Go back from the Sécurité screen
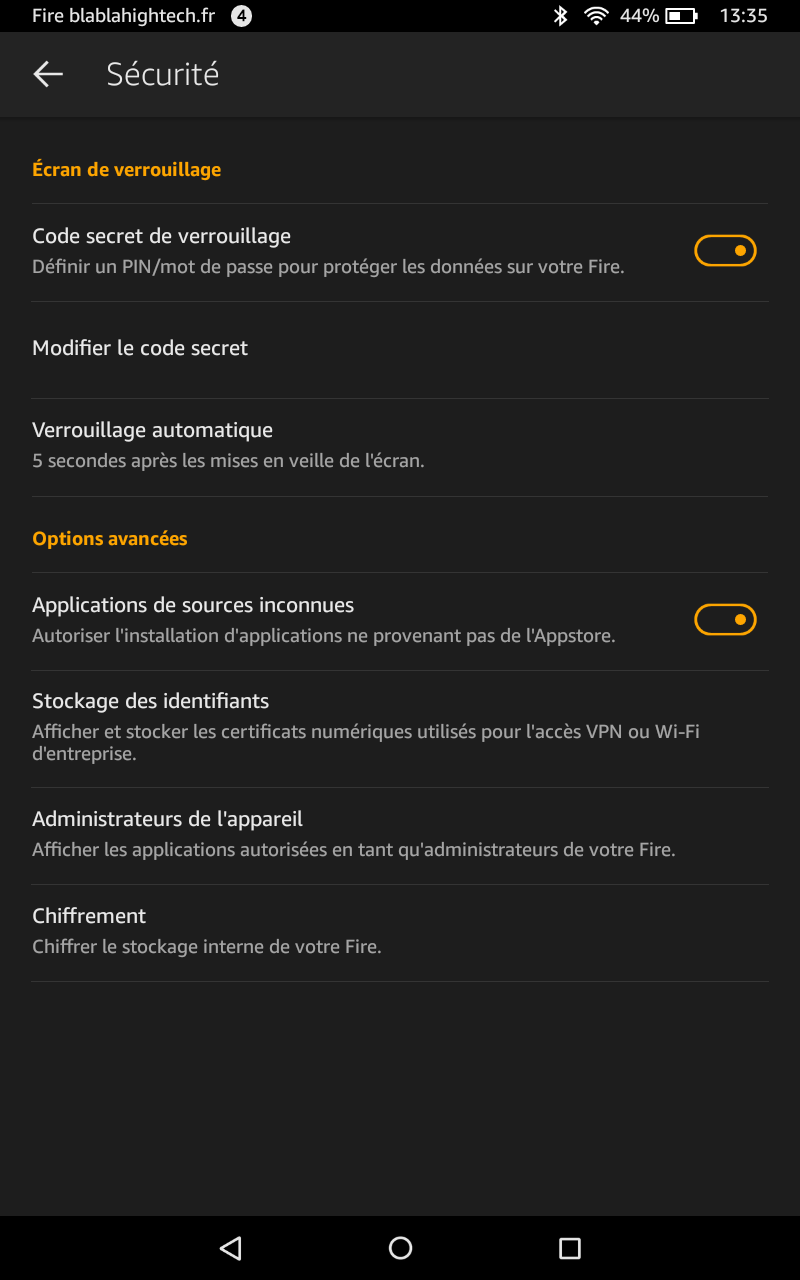The width and height of the screenshot is (800, 1280). [x=48, y=74]
